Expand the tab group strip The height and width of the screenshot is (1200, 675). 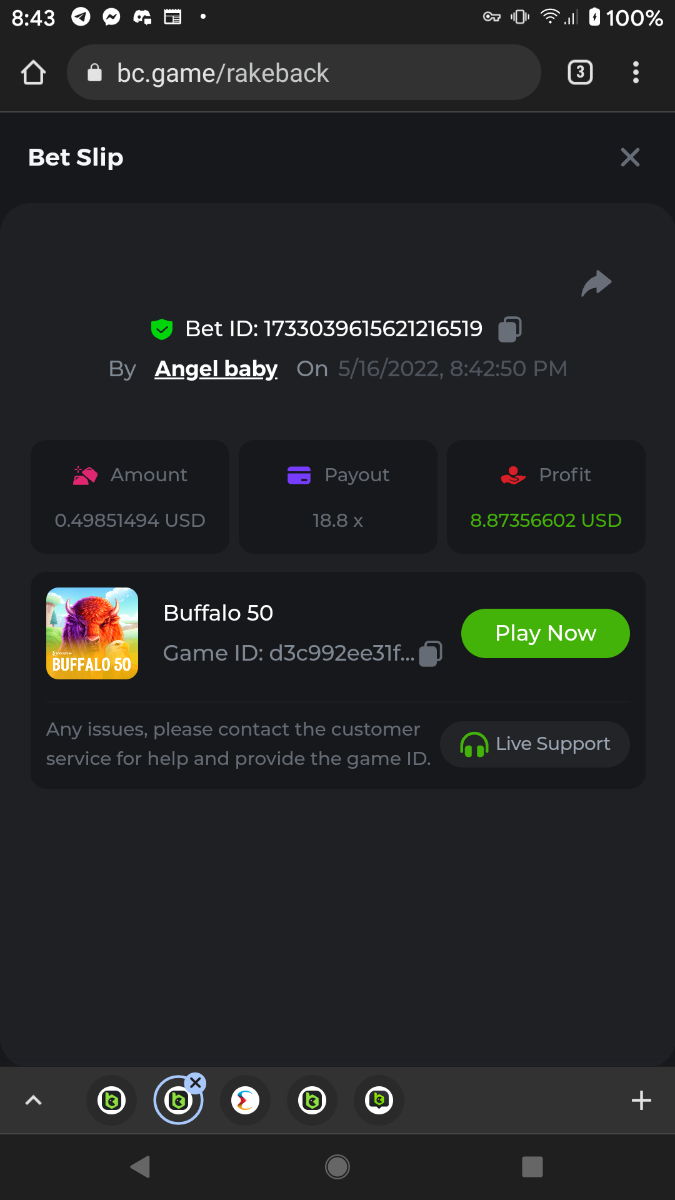(33, 1100)
